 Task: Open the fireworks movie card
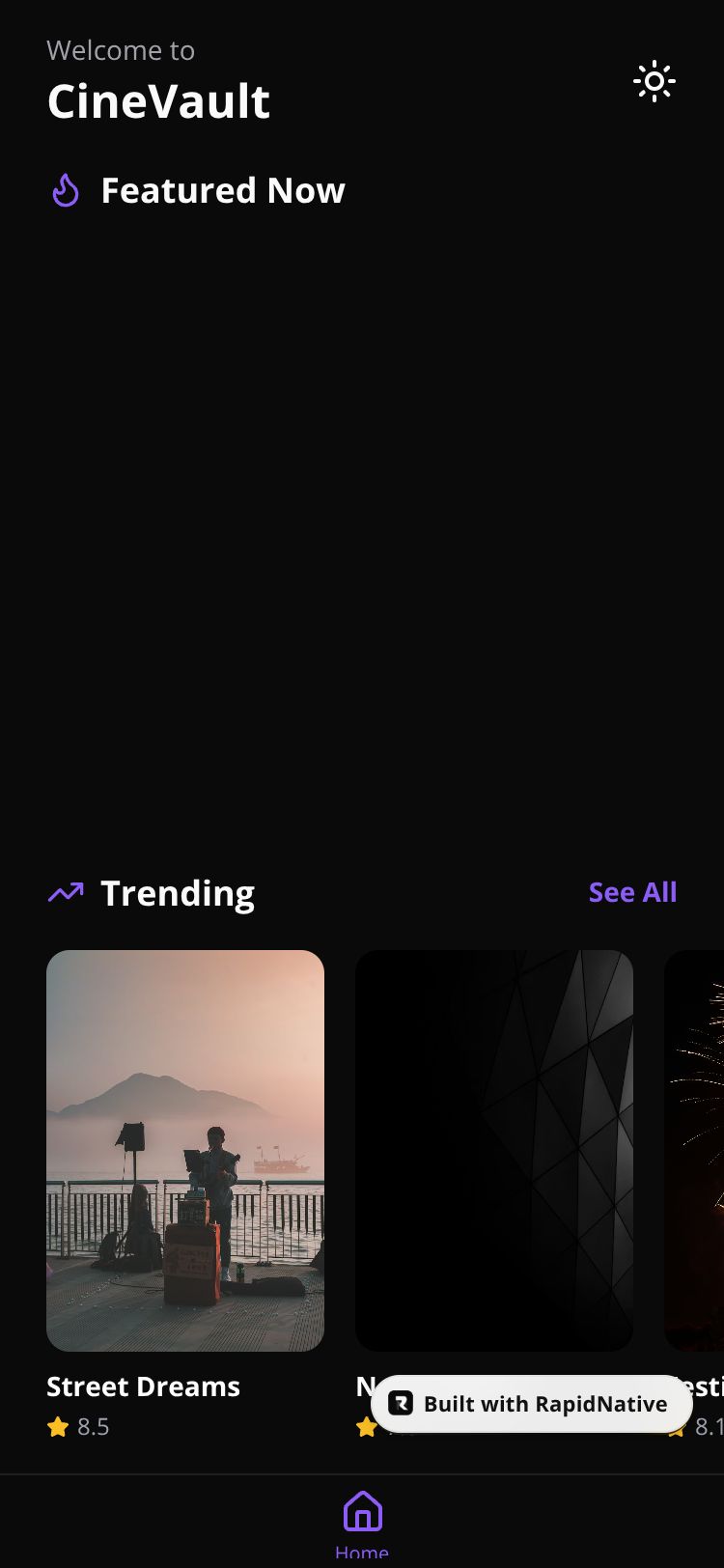(697, 1150)
